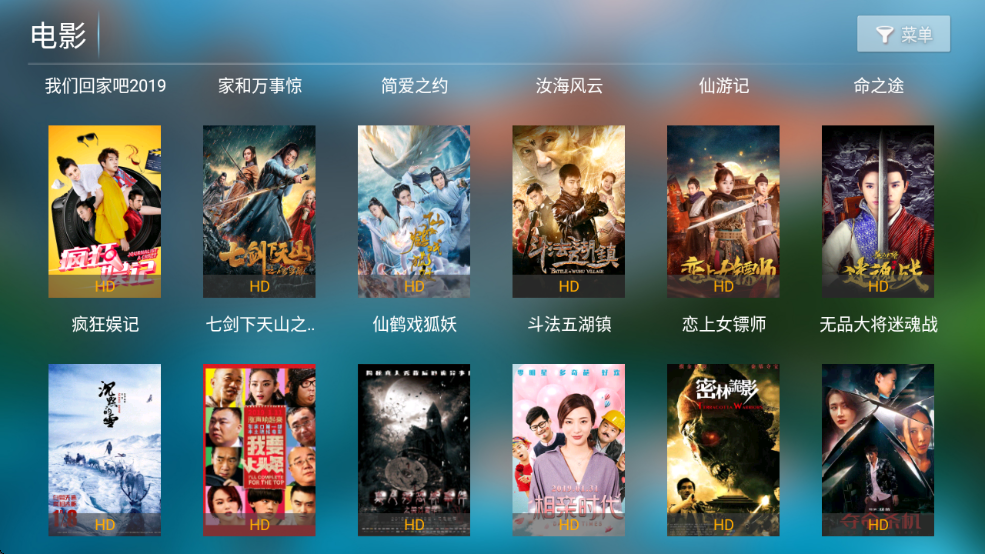Open the movie 疯狂娱记
The height and width of the screenshot is (554, 985).
click(105, 211)
